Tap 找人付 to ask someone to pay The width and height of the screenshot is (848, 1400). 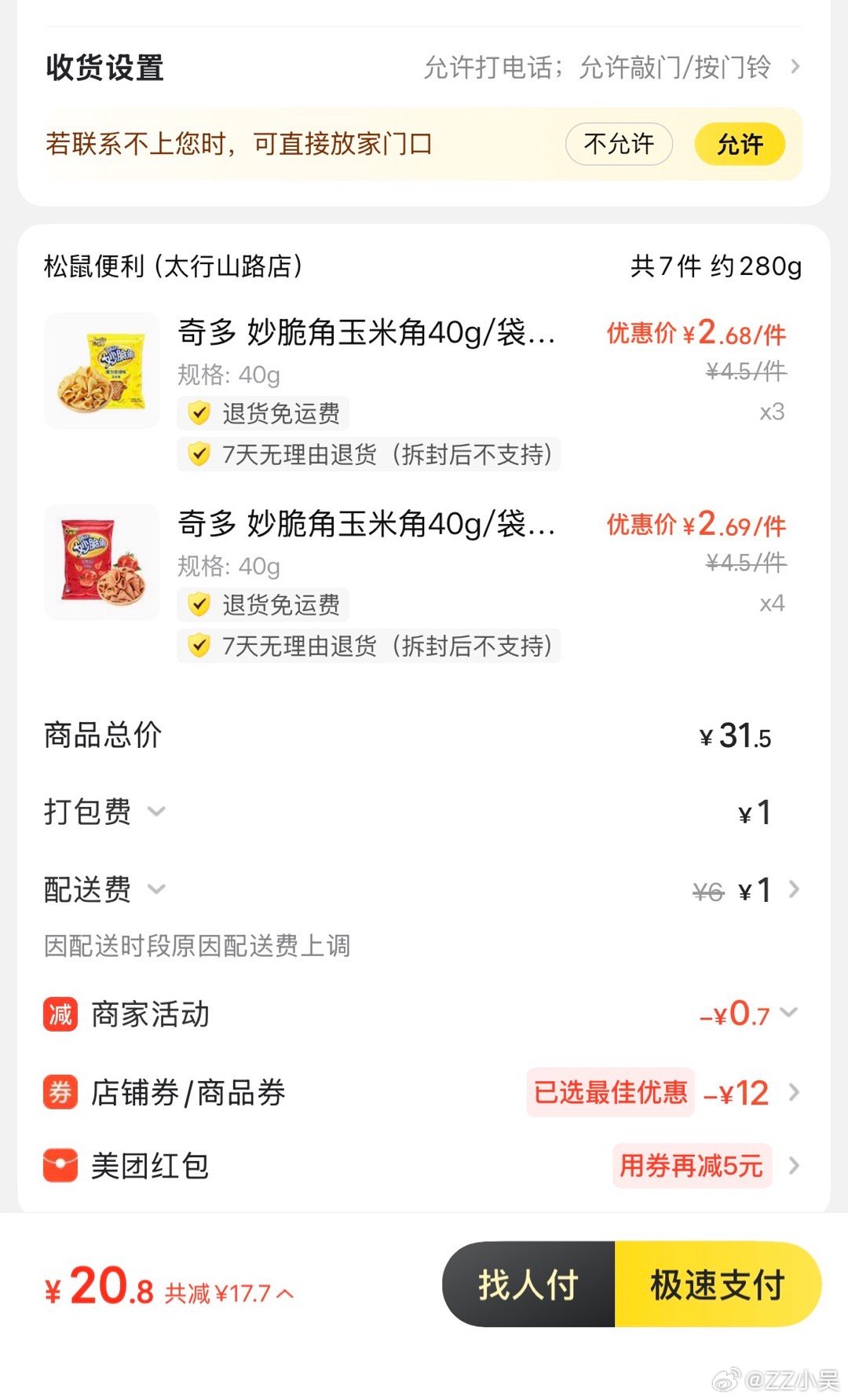[528, 1285]
